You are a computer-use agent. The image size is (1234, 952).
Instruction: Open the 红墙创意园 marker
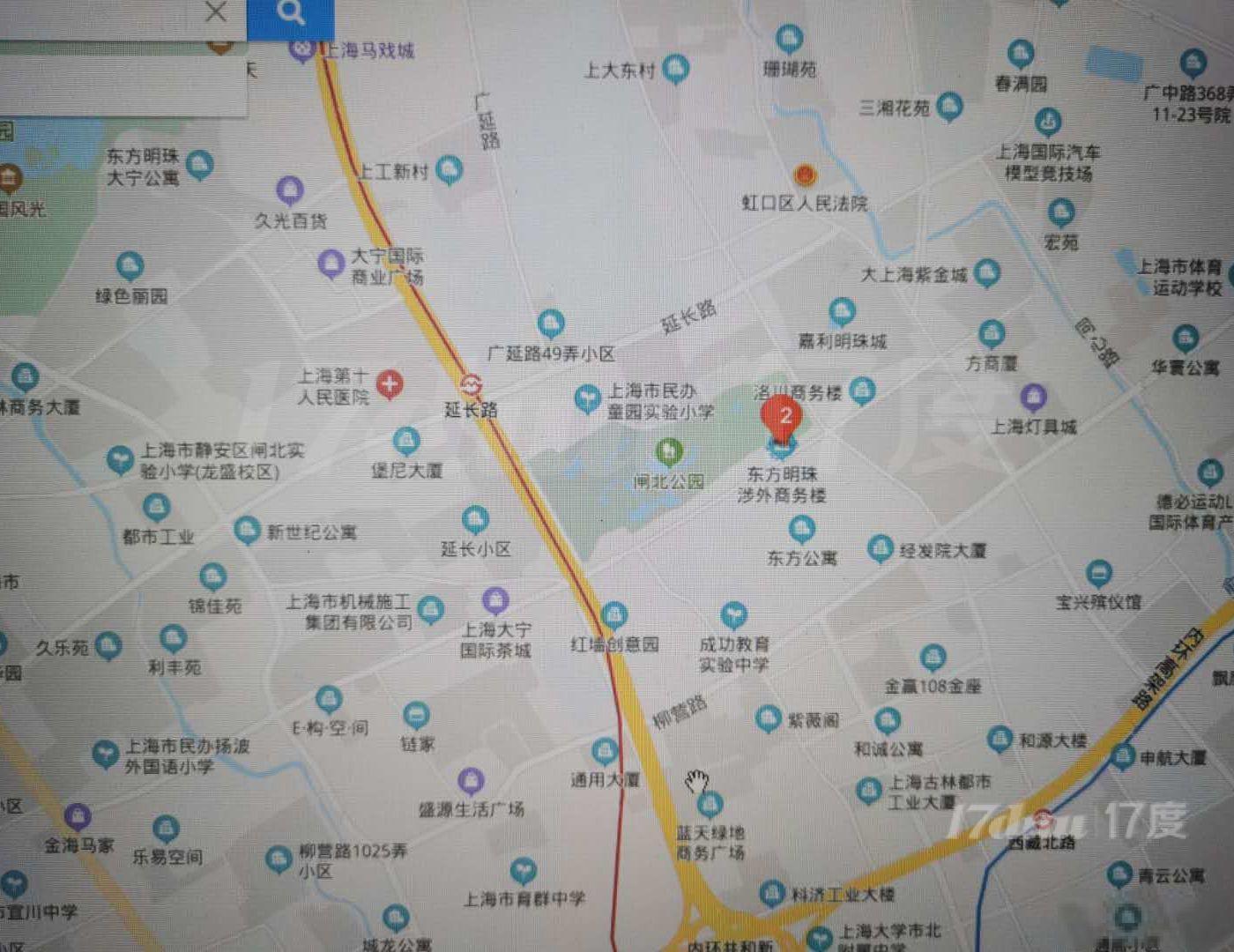point(614,614)
